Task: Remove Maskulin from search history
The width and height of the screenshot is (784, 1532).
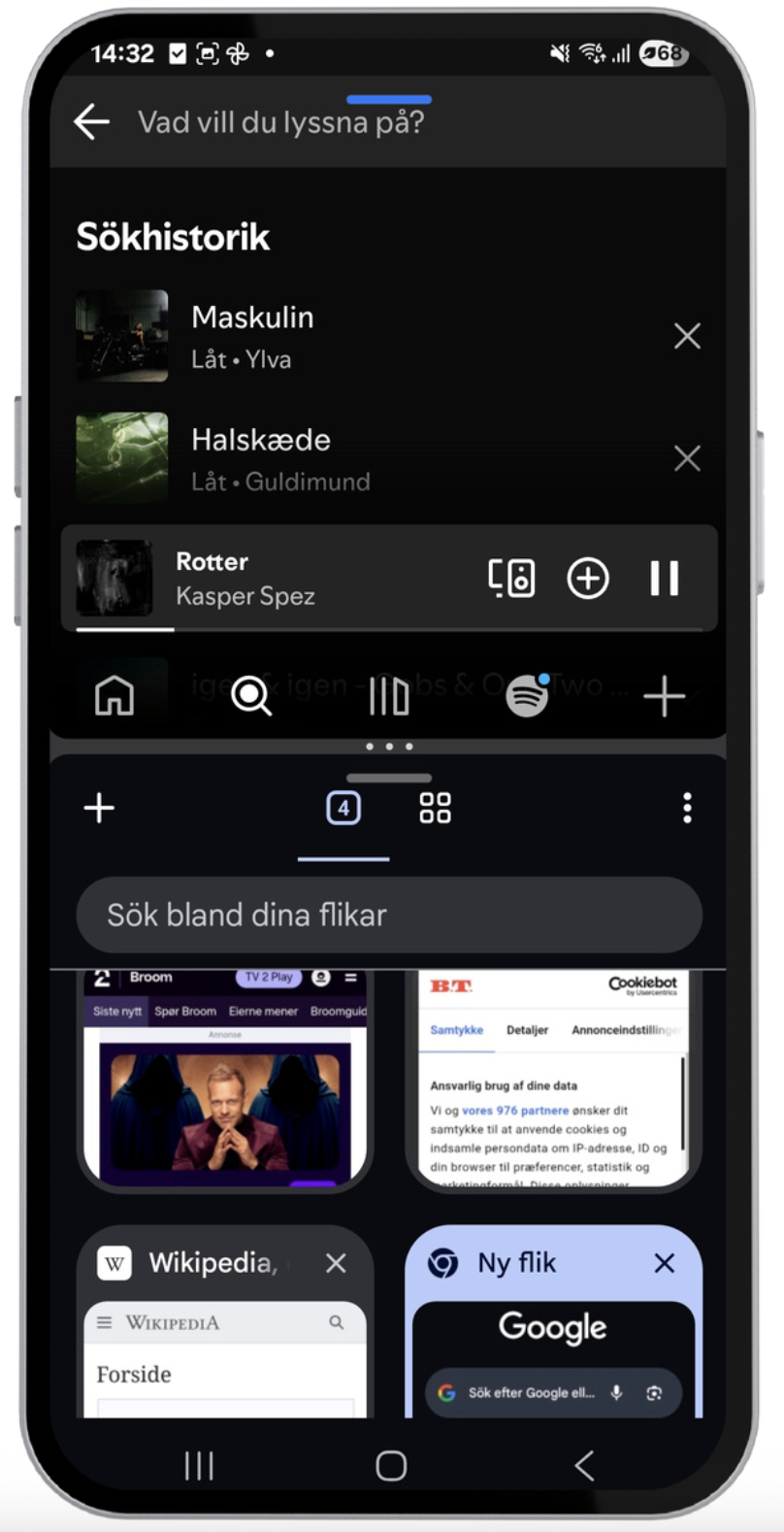Action: tap(687, 336)
